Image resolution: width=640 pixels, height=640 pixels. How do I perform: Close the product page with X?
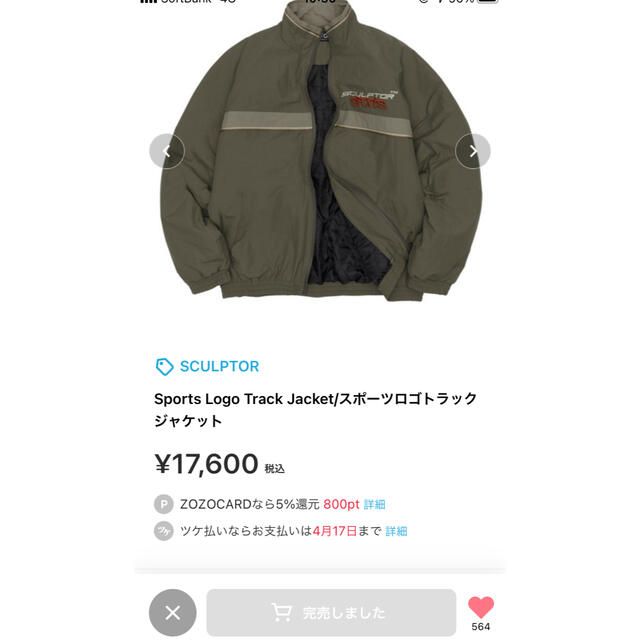[173, 612]
